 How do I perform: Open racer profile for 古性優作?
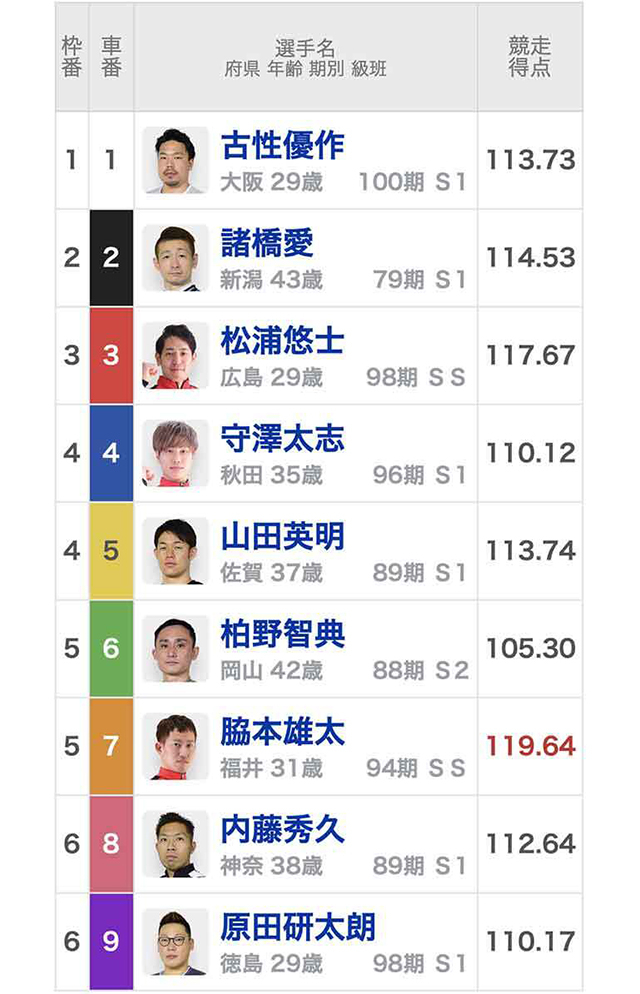[x=282, y=146]
